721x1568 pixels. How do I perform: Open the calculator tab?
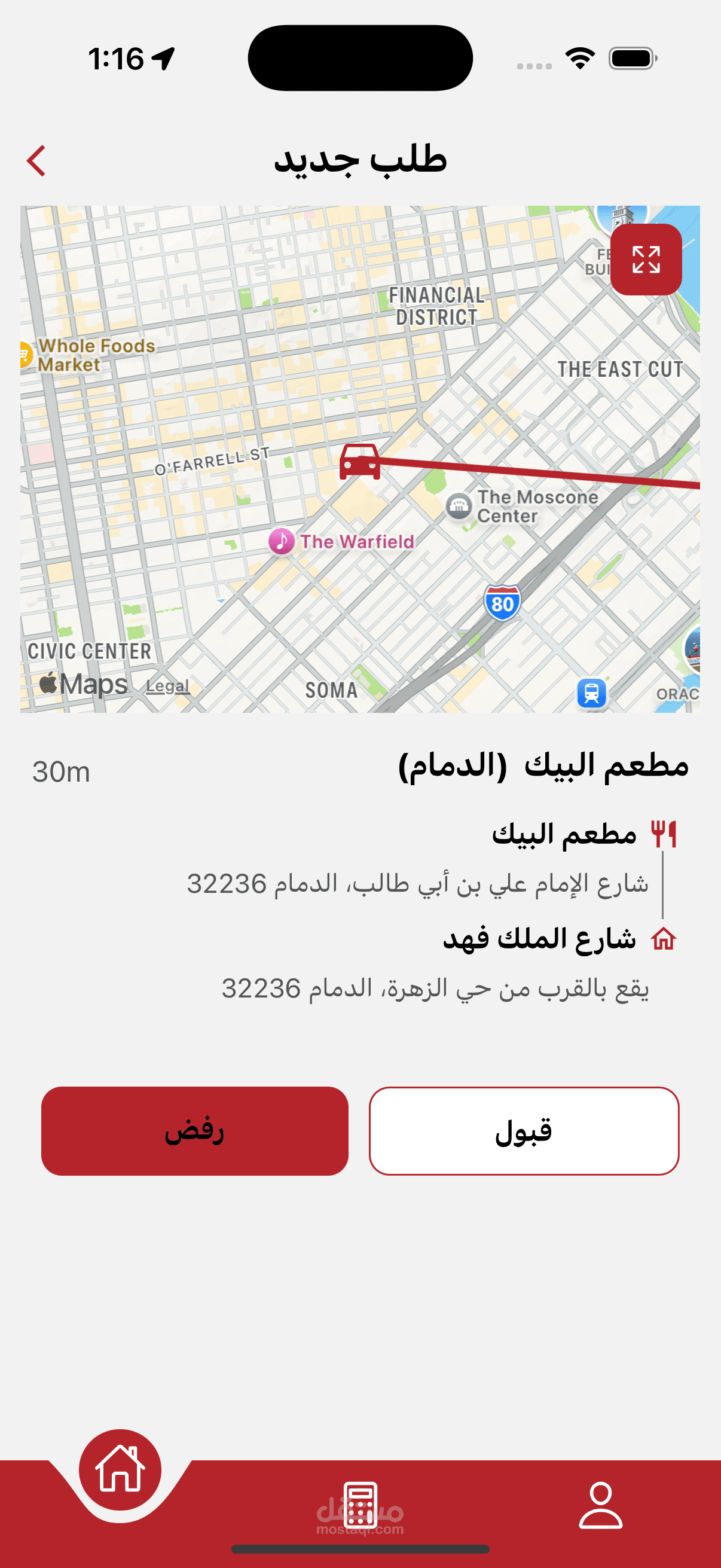[360, 1505]
